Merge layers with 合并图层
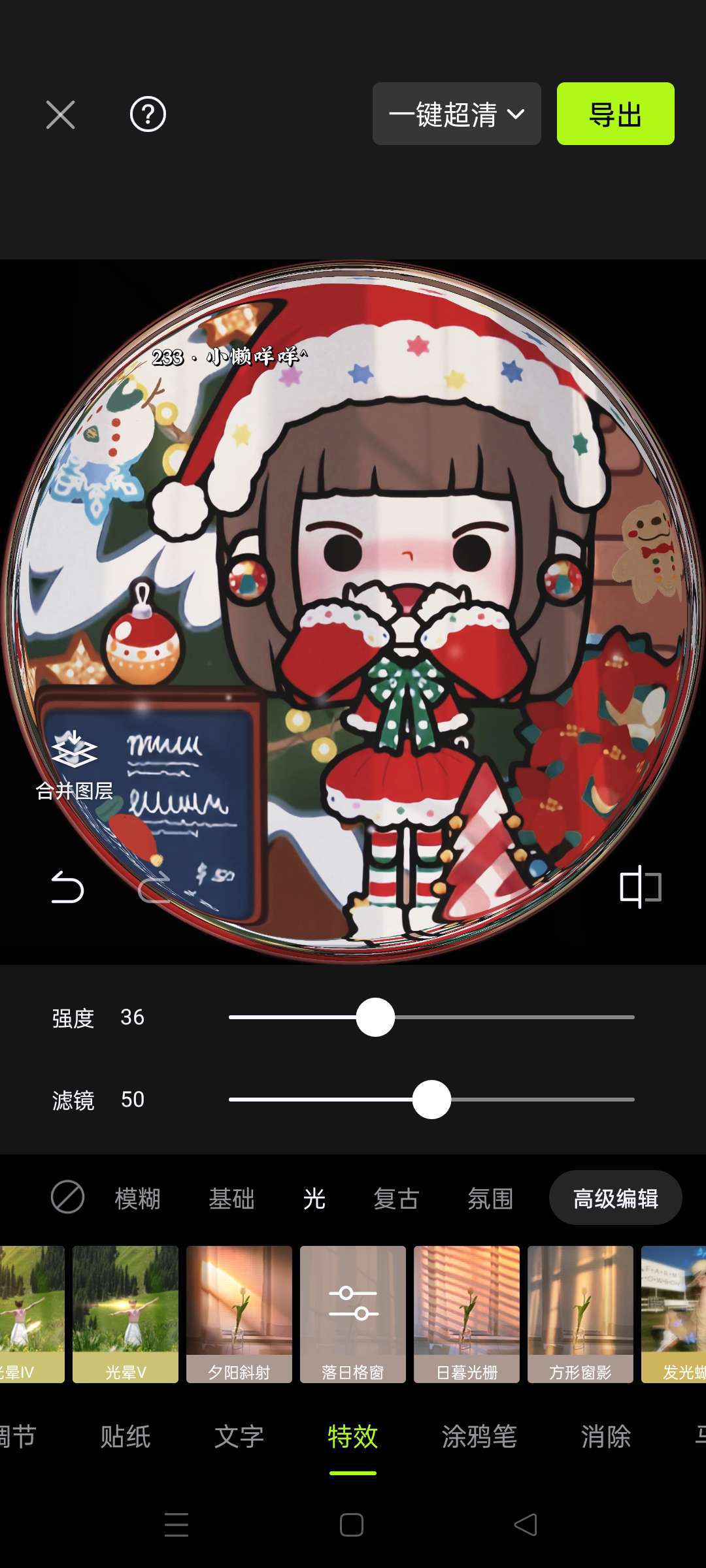706x1568 pixels. tap(74, 764)
